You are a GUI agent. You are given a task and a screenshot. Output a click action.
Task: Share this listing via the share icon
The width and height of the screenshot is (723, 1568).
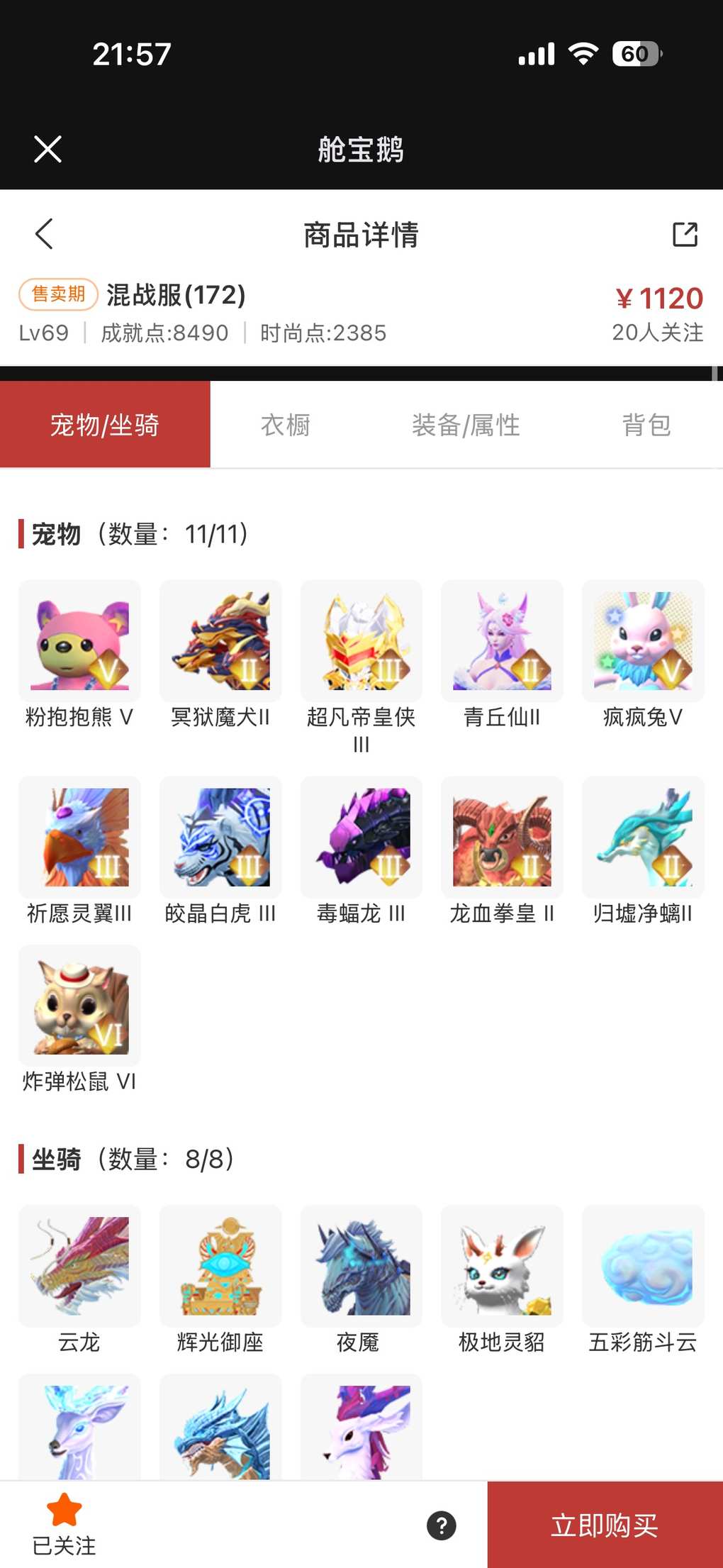(685, 234)
